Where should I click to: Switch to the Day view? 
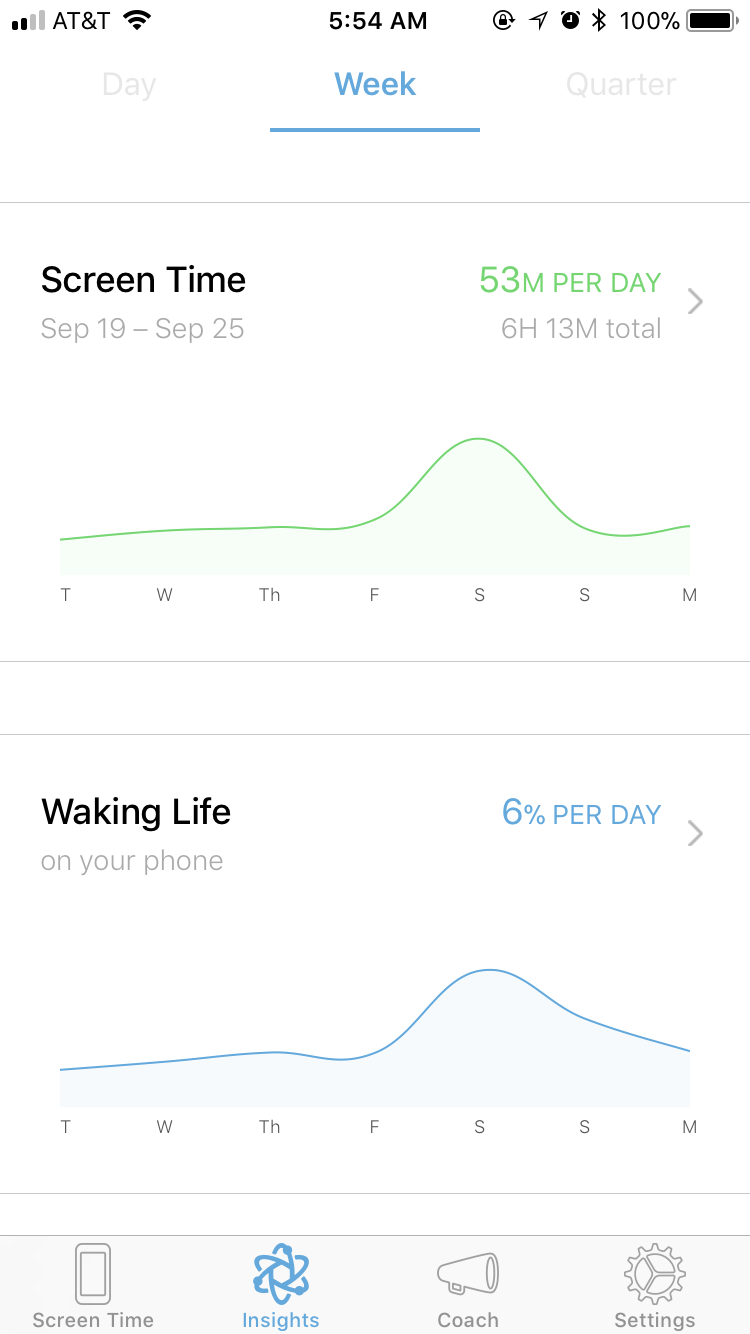[129, 85]
